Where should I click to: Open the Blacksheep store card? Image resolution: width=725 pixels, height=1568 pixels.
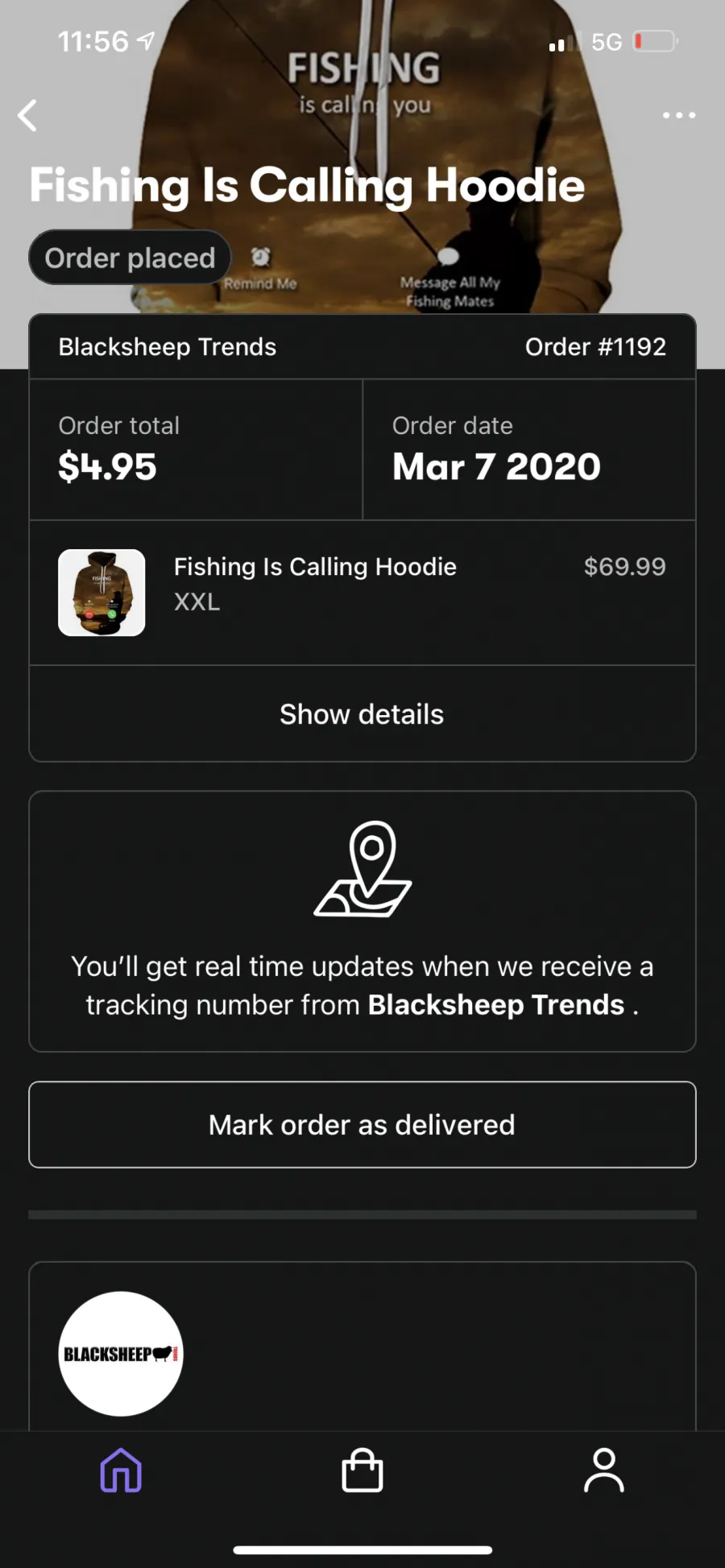362,1347
